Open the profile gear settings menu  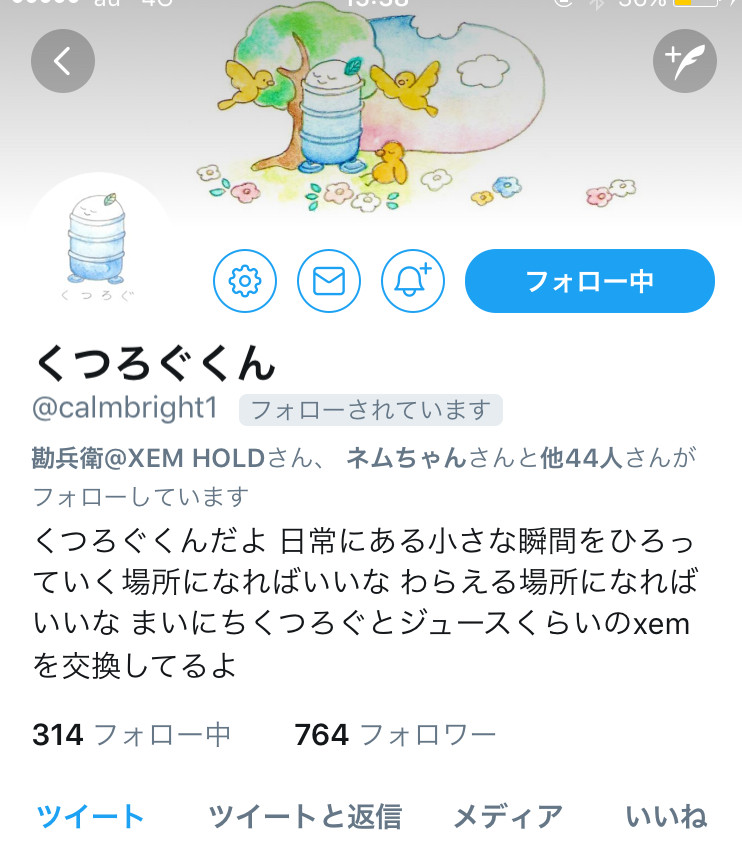(x=245, y=281)
